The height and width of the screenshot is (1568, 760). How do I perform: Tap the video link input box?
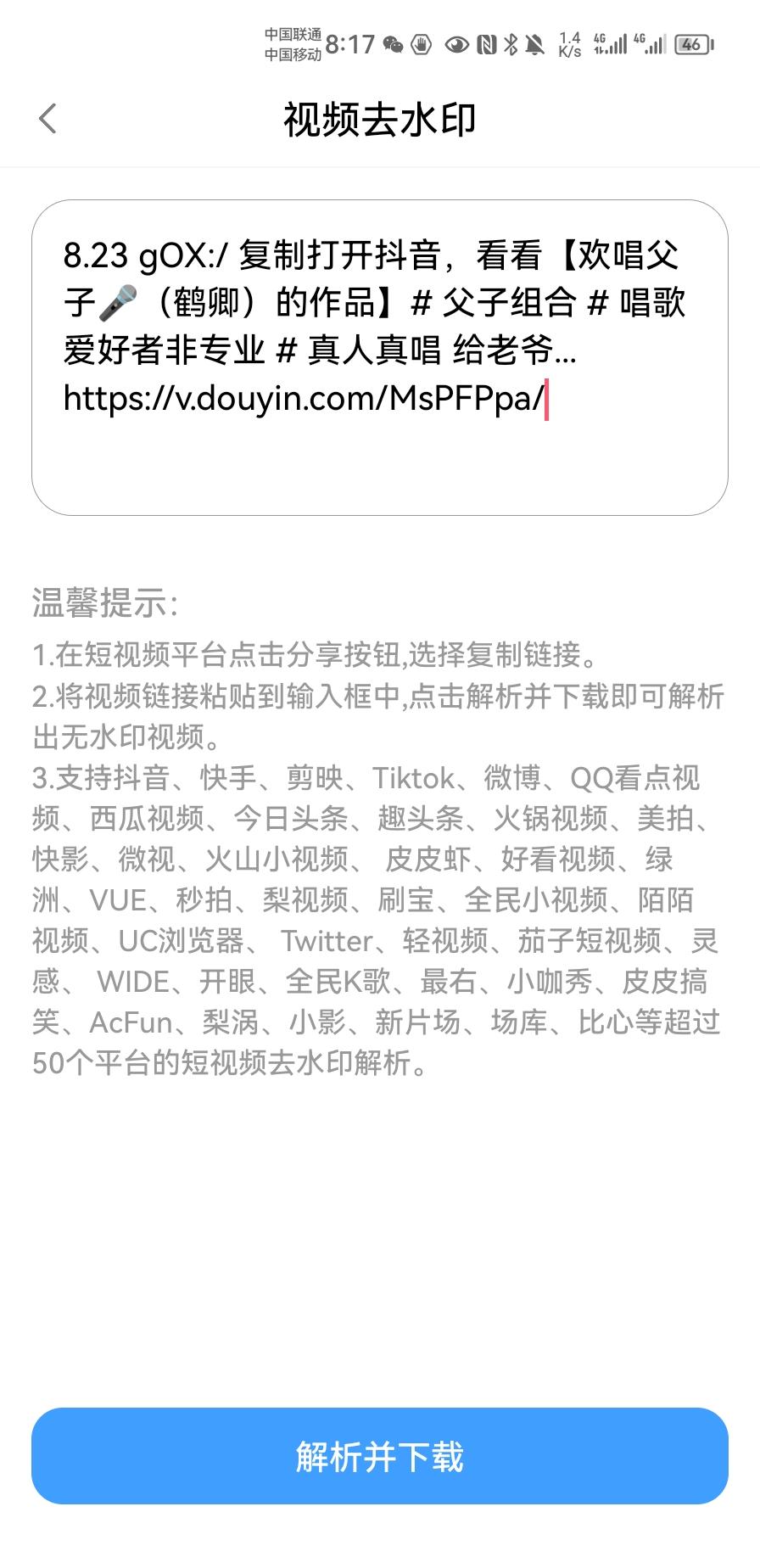(x=380, y=357)
